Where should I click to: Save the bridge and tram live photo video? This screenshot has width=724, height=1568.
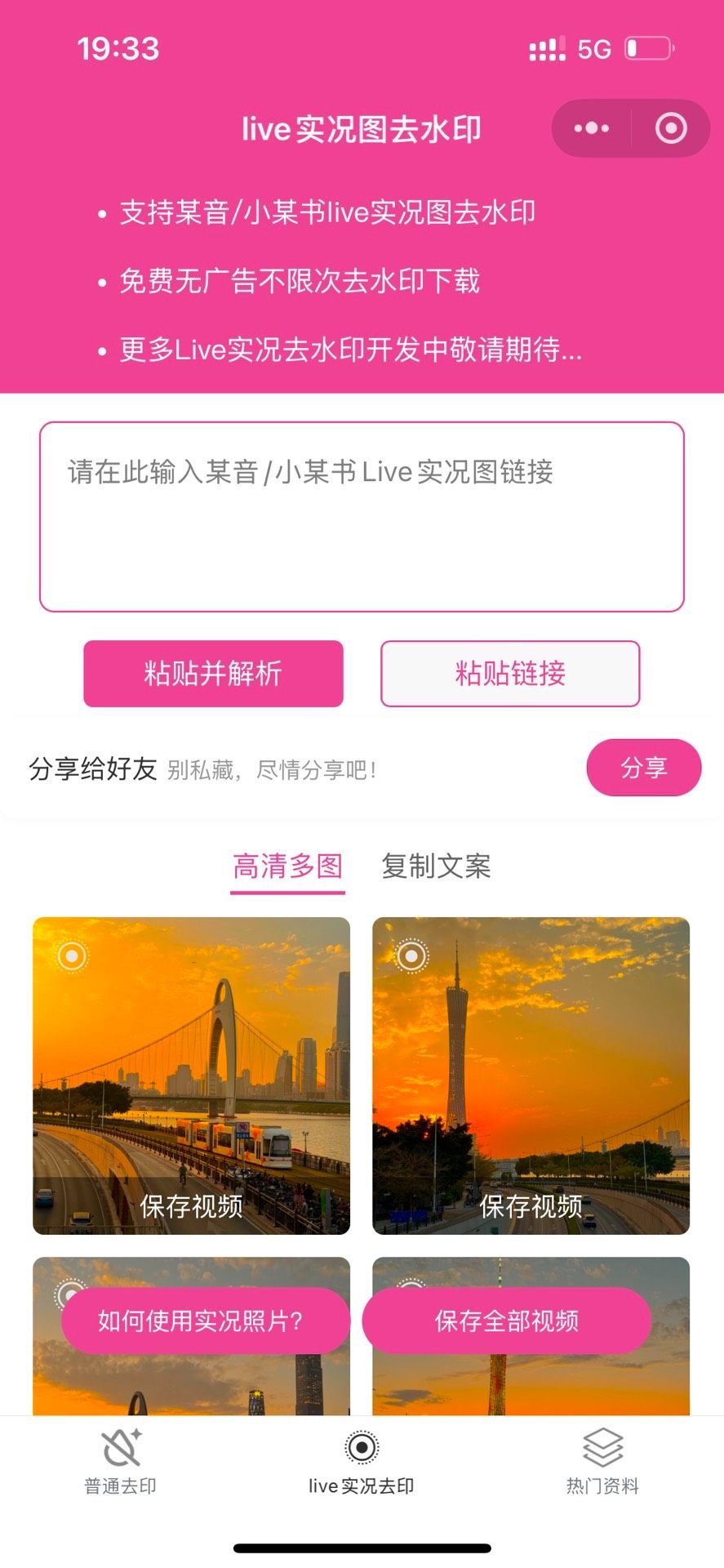pyautogui.click(x=191, y=1205)
